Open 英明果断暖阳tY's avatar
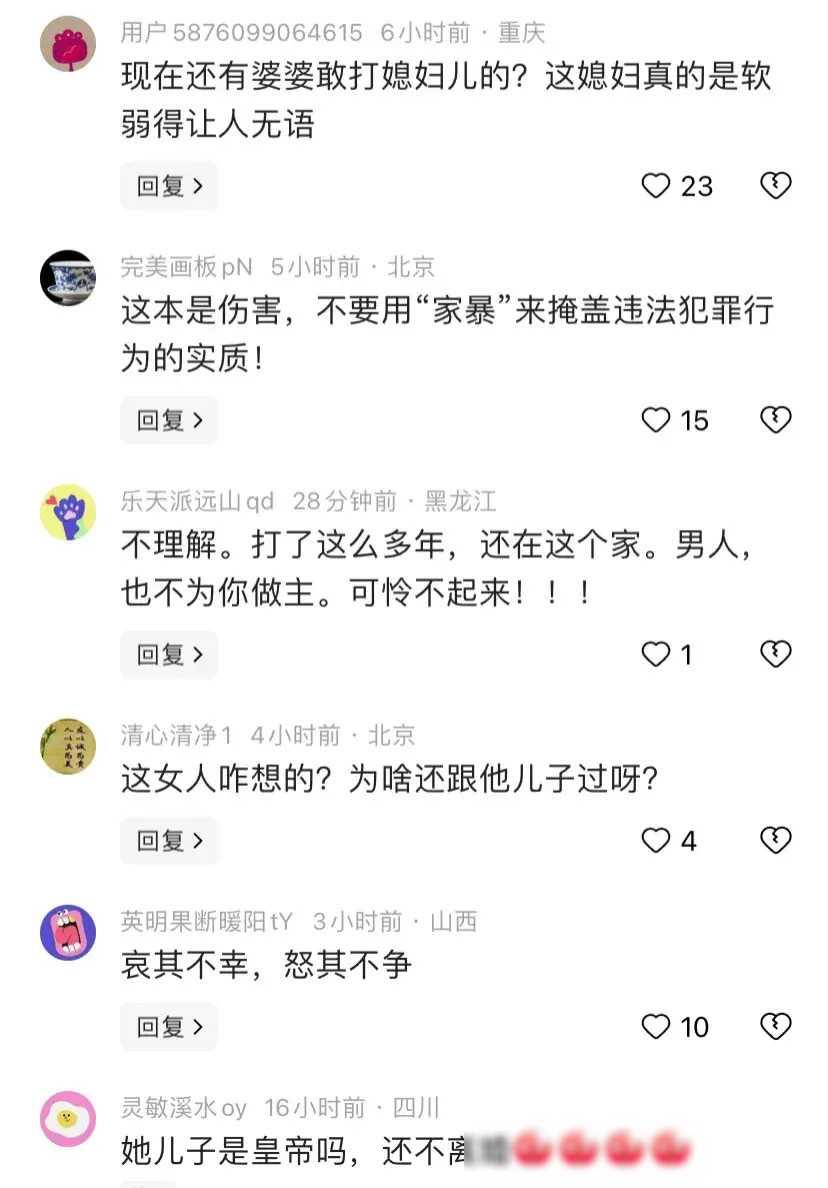The height and width of the screenshot is (1188, 828). (x=68, y=932)
